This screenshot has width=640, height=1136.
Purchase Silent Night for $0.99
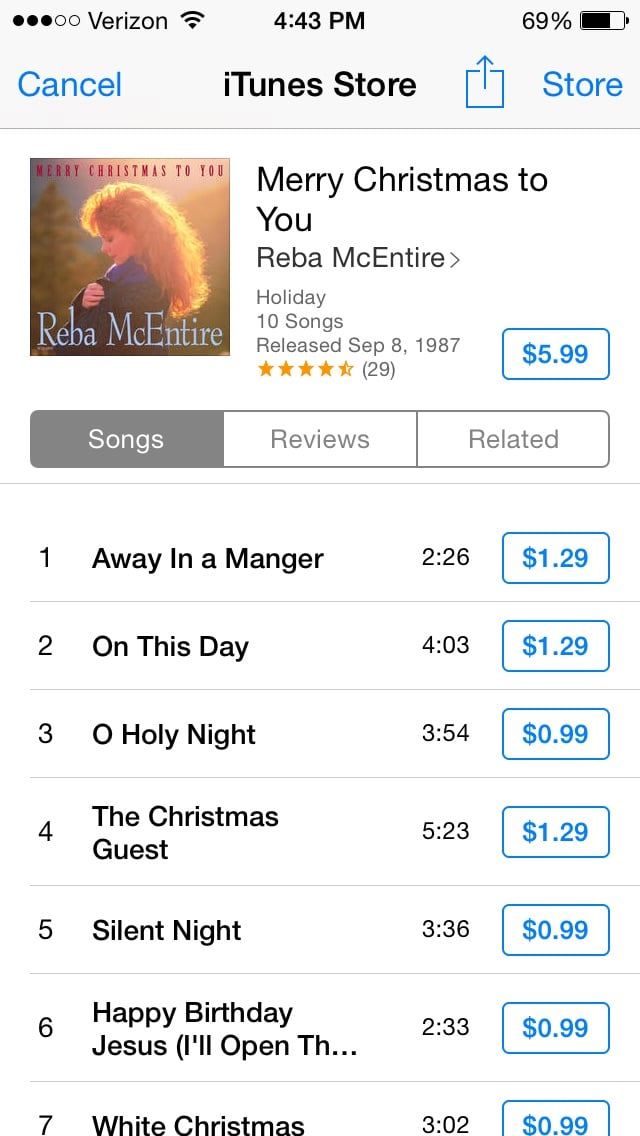pyautogui.click(x=555, y=930)
